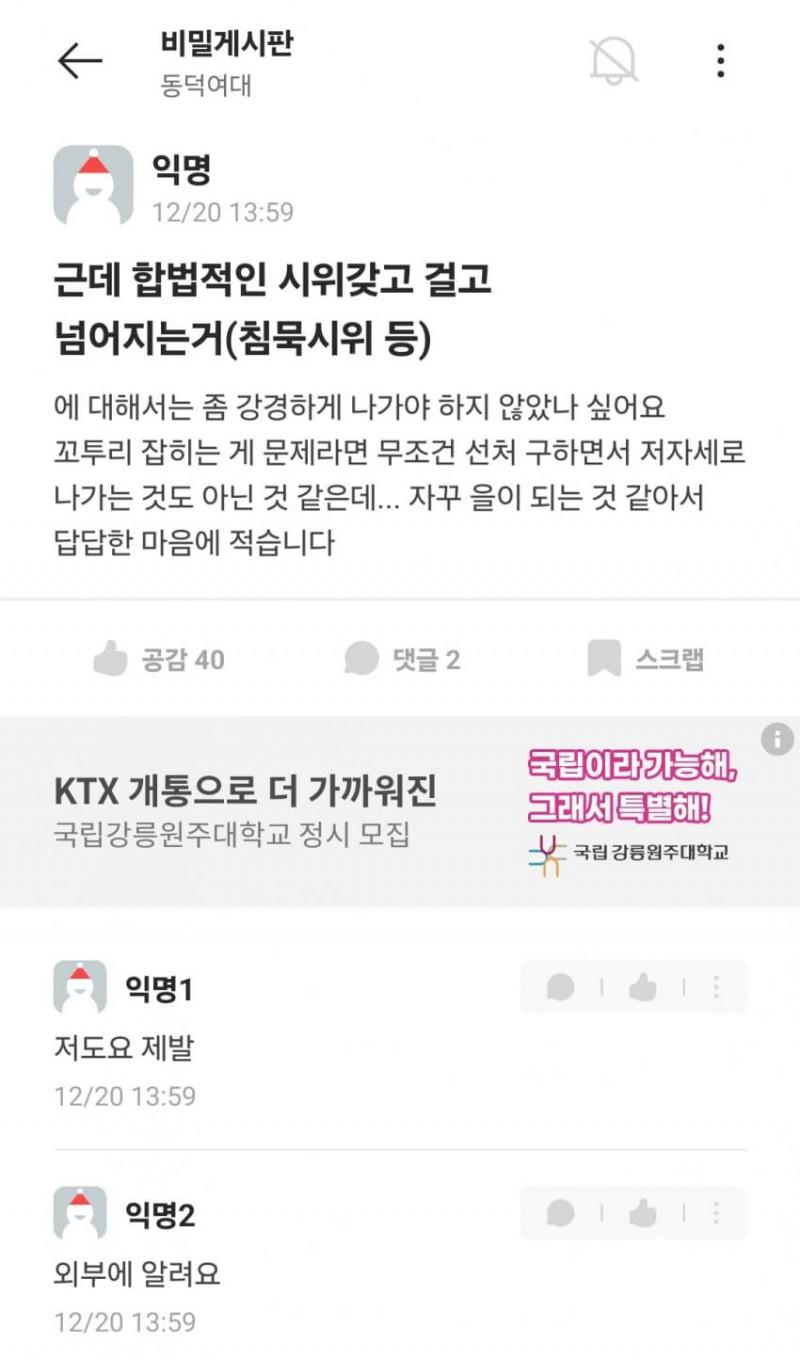
Task: Reply to 익명2's comment
Action: 561,1214
